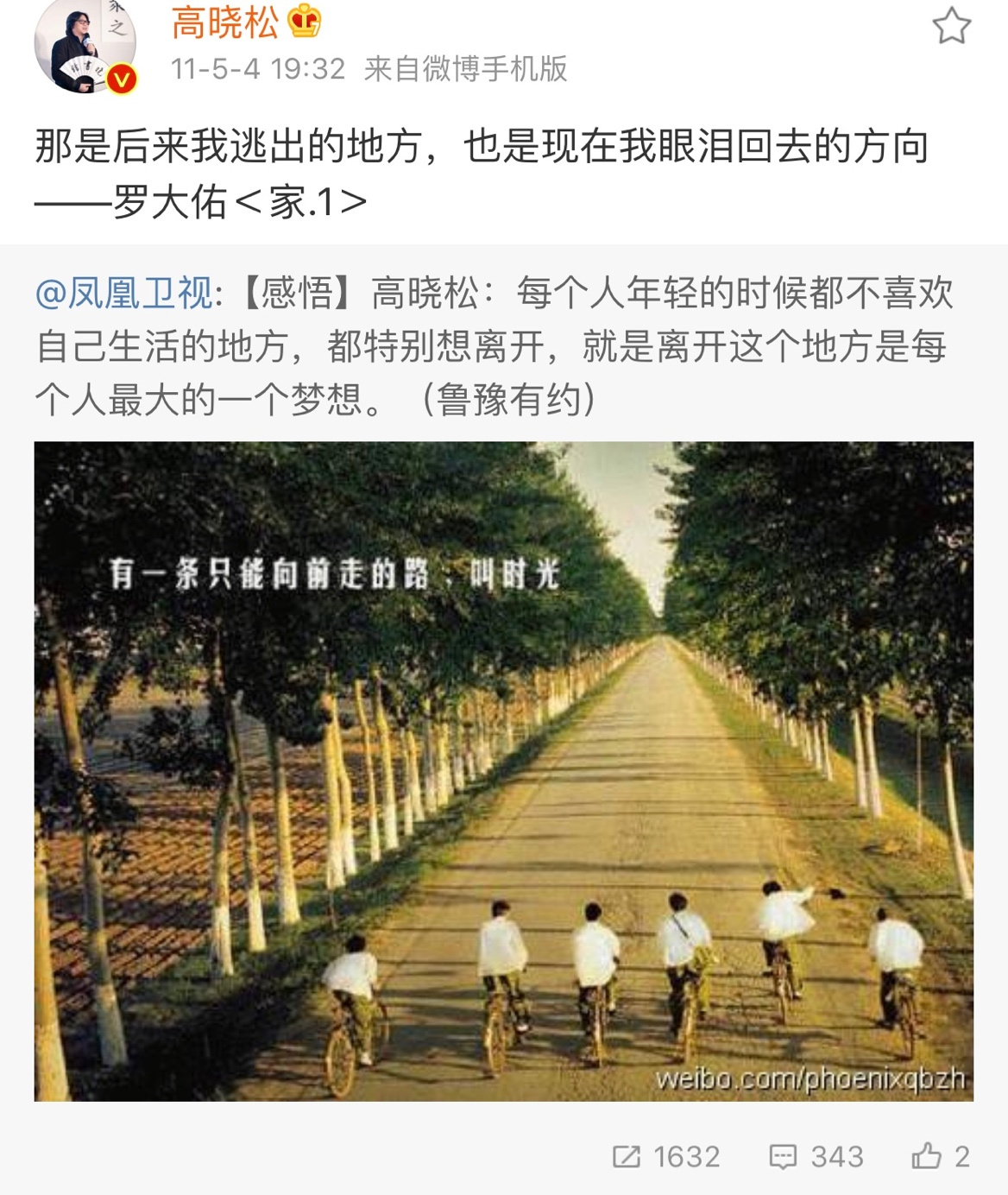Open the 高晓松 username link
The image size is (1008, 1195).
coord(224,22)
